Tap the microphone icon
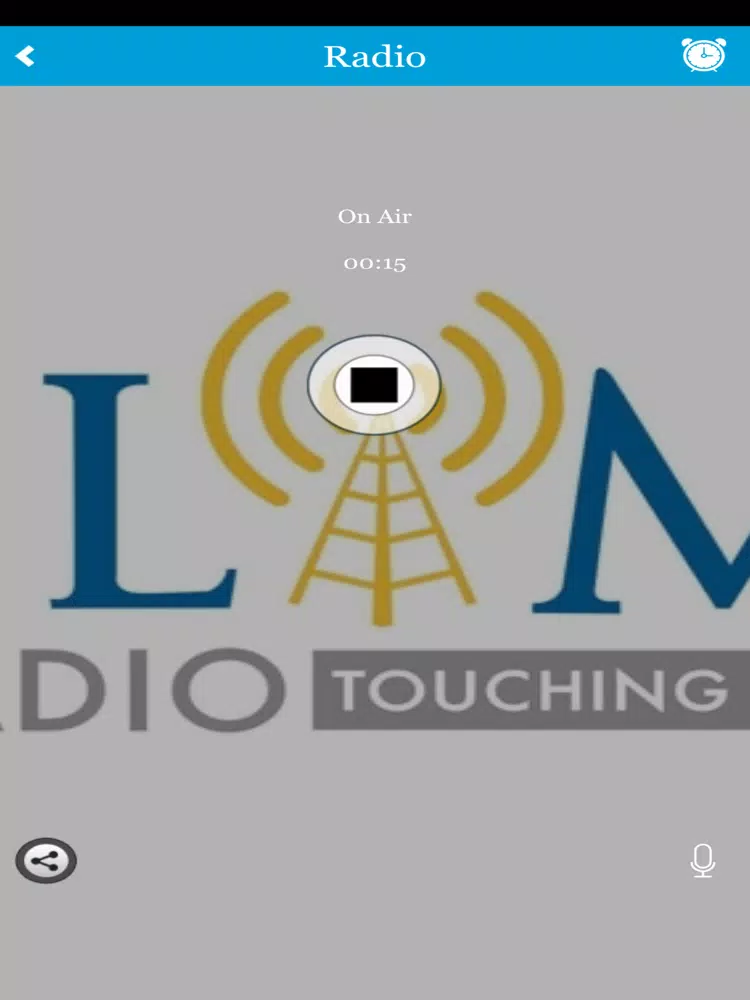 click(703, 860)
